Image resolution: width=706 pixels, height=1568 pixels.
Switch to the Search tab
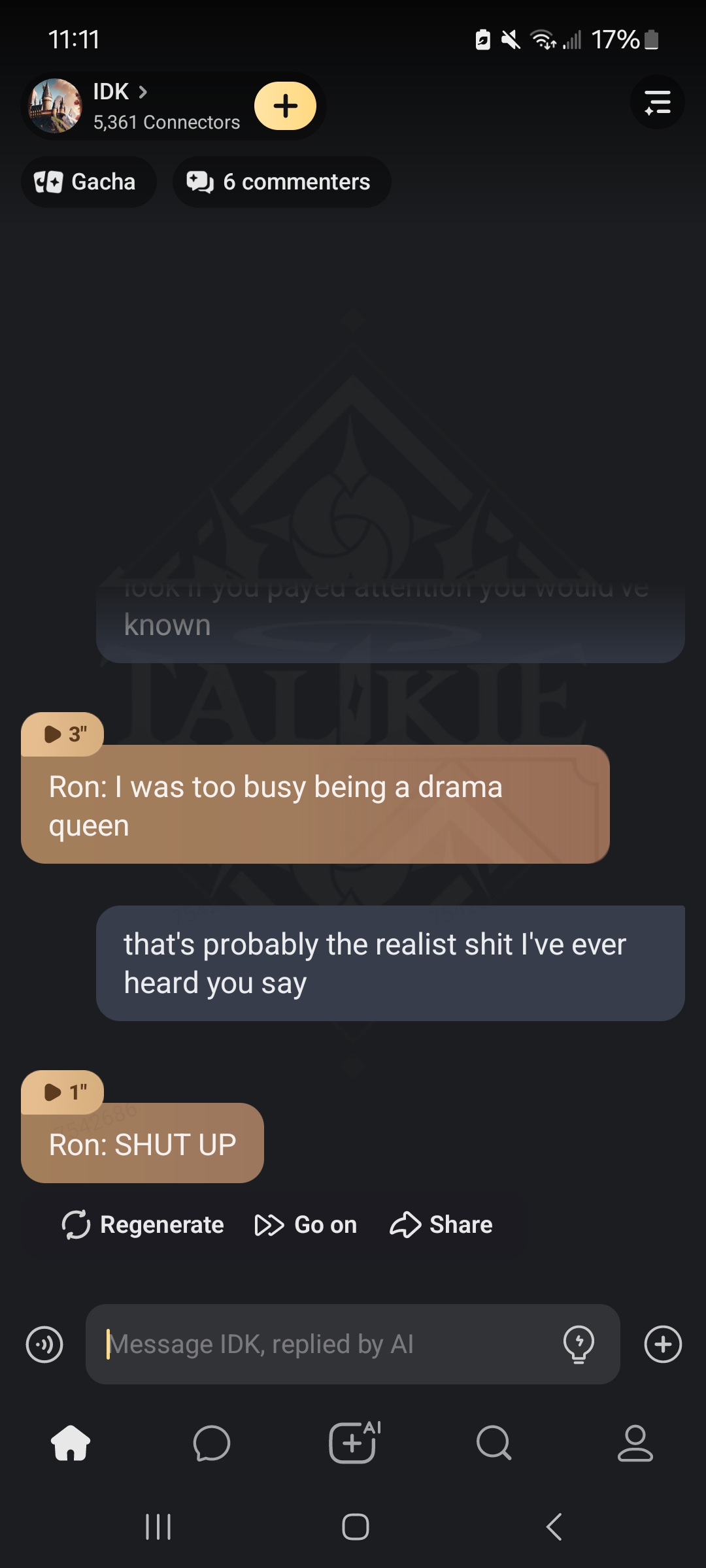[x=494, y=1443]
